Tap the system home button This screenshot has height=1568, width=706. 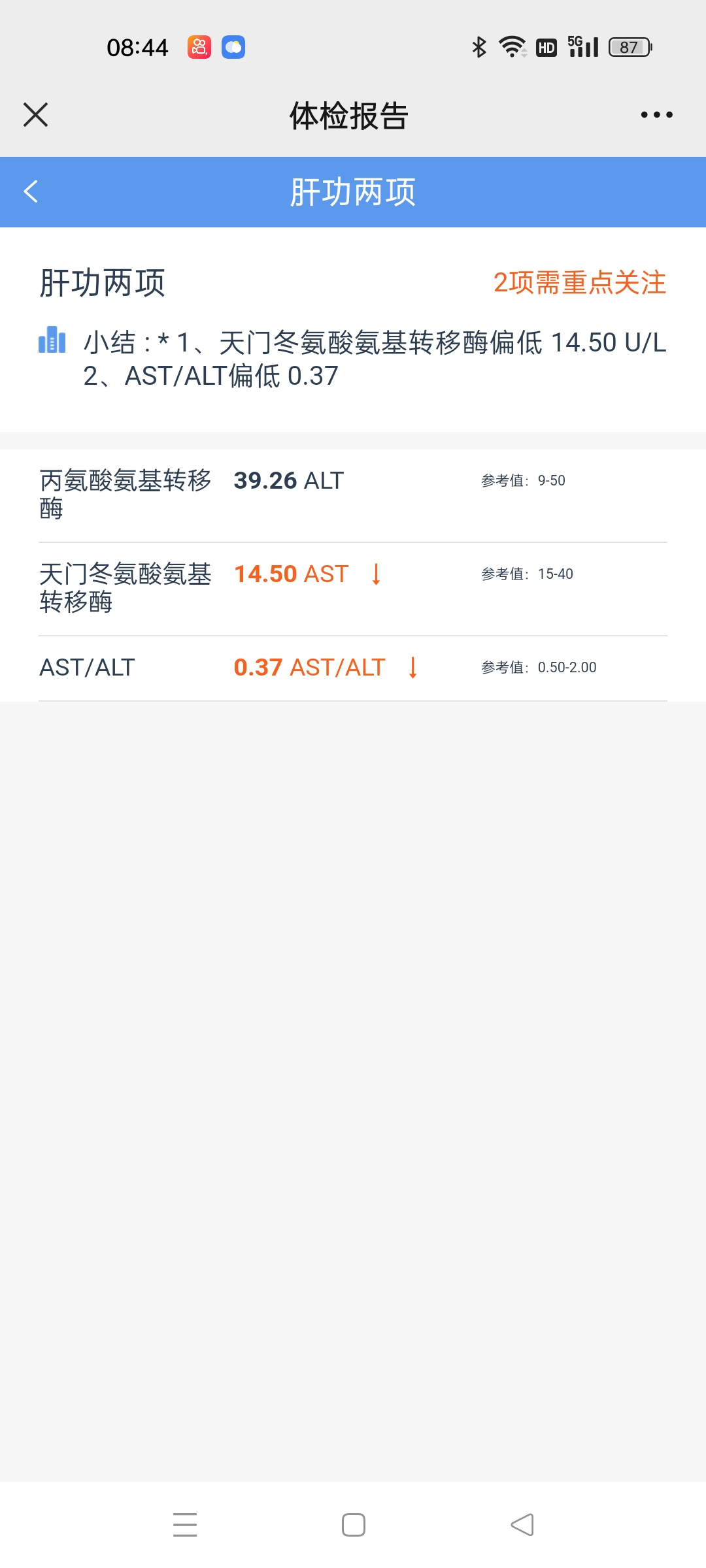tap(353, 1525)
